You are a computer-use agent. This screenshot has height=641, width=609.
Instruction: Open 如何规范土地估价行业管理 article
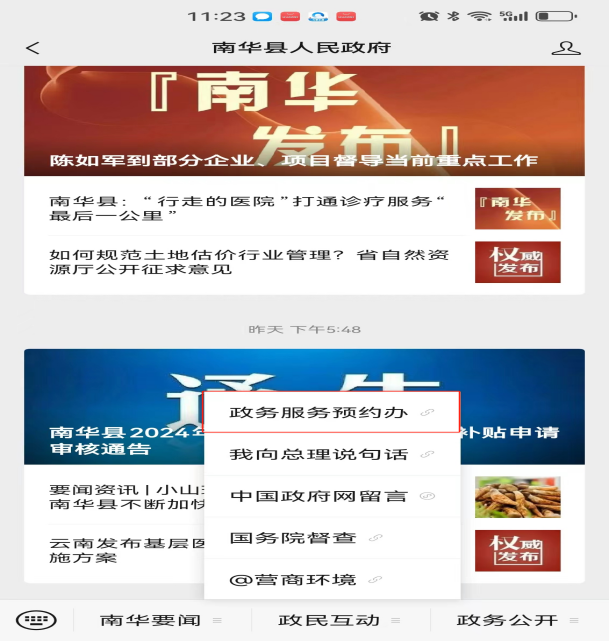coord(250,262)
